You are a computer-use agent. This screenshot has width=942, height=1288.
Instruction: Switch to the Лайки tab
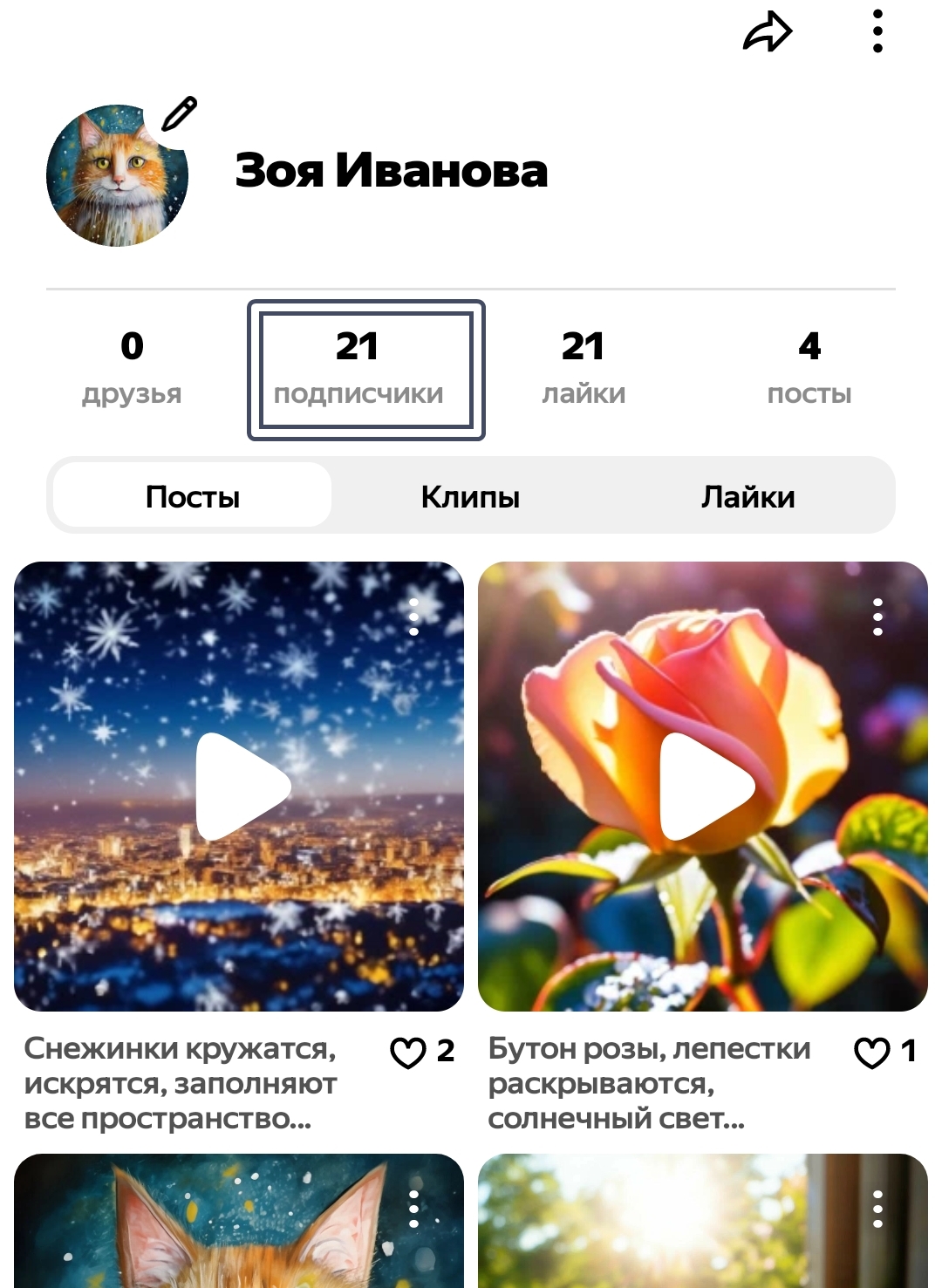point(747,496)
